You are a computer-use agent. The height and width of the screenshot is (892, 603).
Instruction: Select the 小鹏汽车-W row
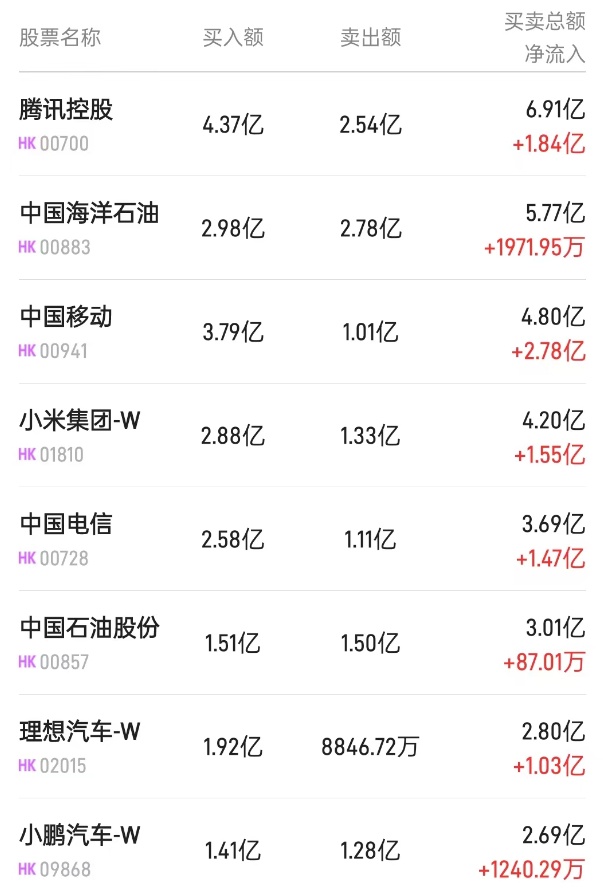[80, 835]
